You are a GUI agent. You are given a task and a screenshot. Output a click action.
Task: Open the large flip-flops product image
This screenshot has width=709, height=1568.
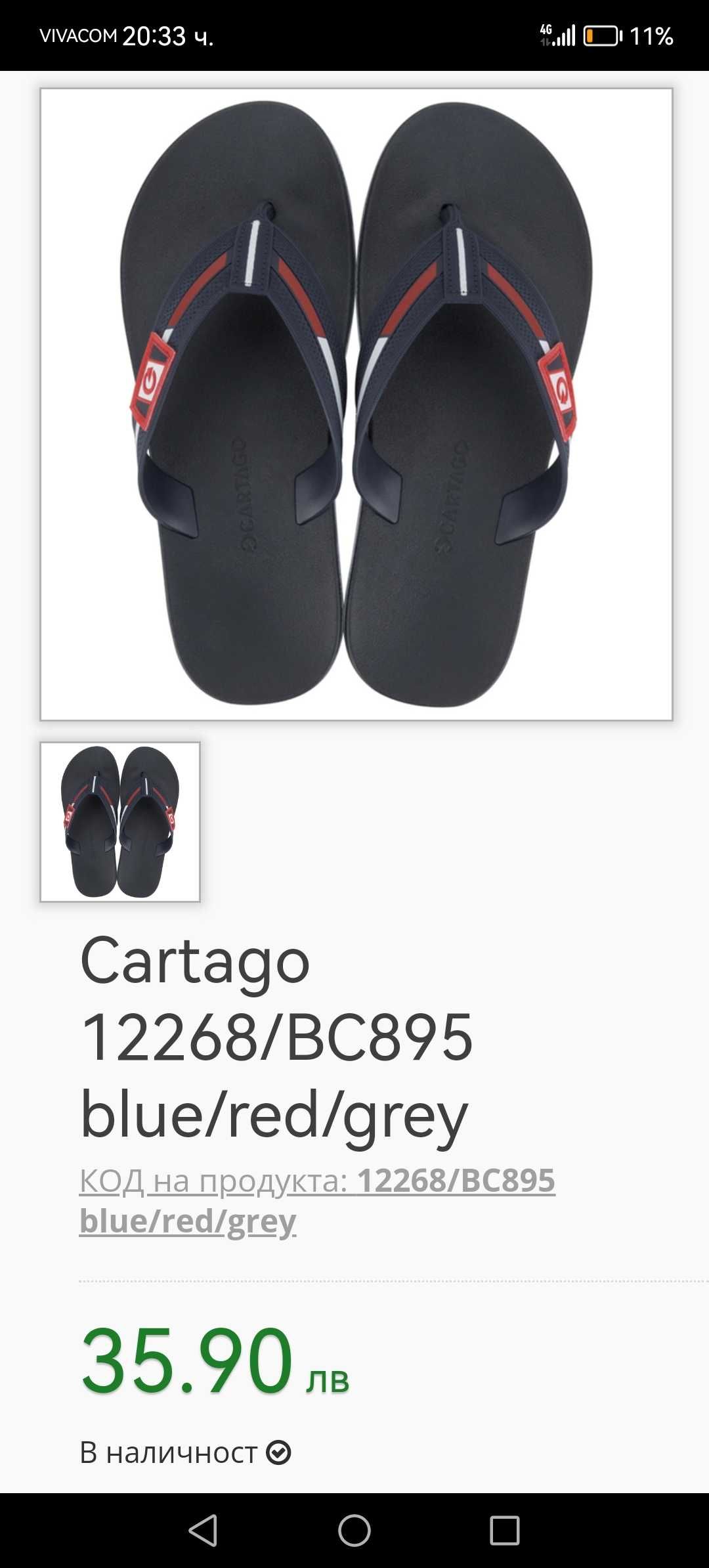[356, 404]
